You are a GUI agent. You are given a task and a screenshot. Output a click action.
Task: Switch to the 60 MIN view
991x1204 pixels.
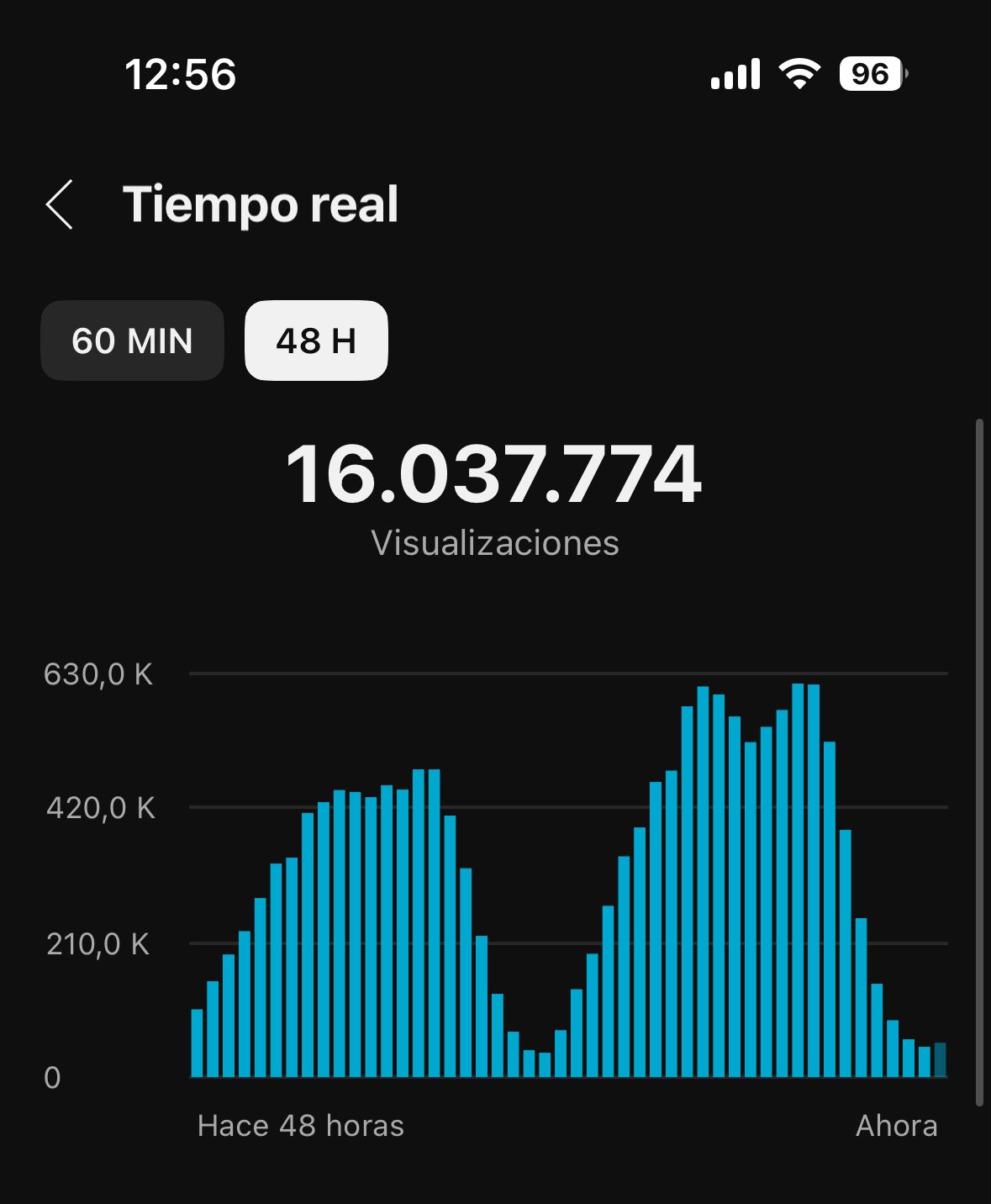pos(132,341)
